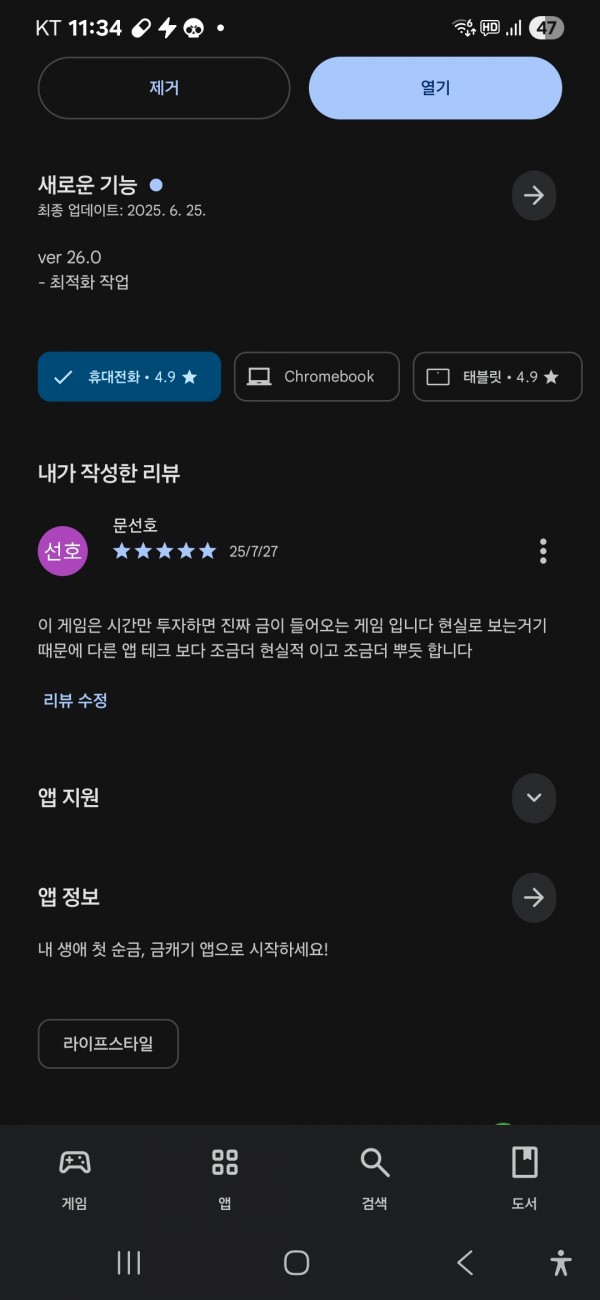Screen dimensions: 600x1300
Task: Open recent apps from navigation bar
Action: click(129, 1263)
